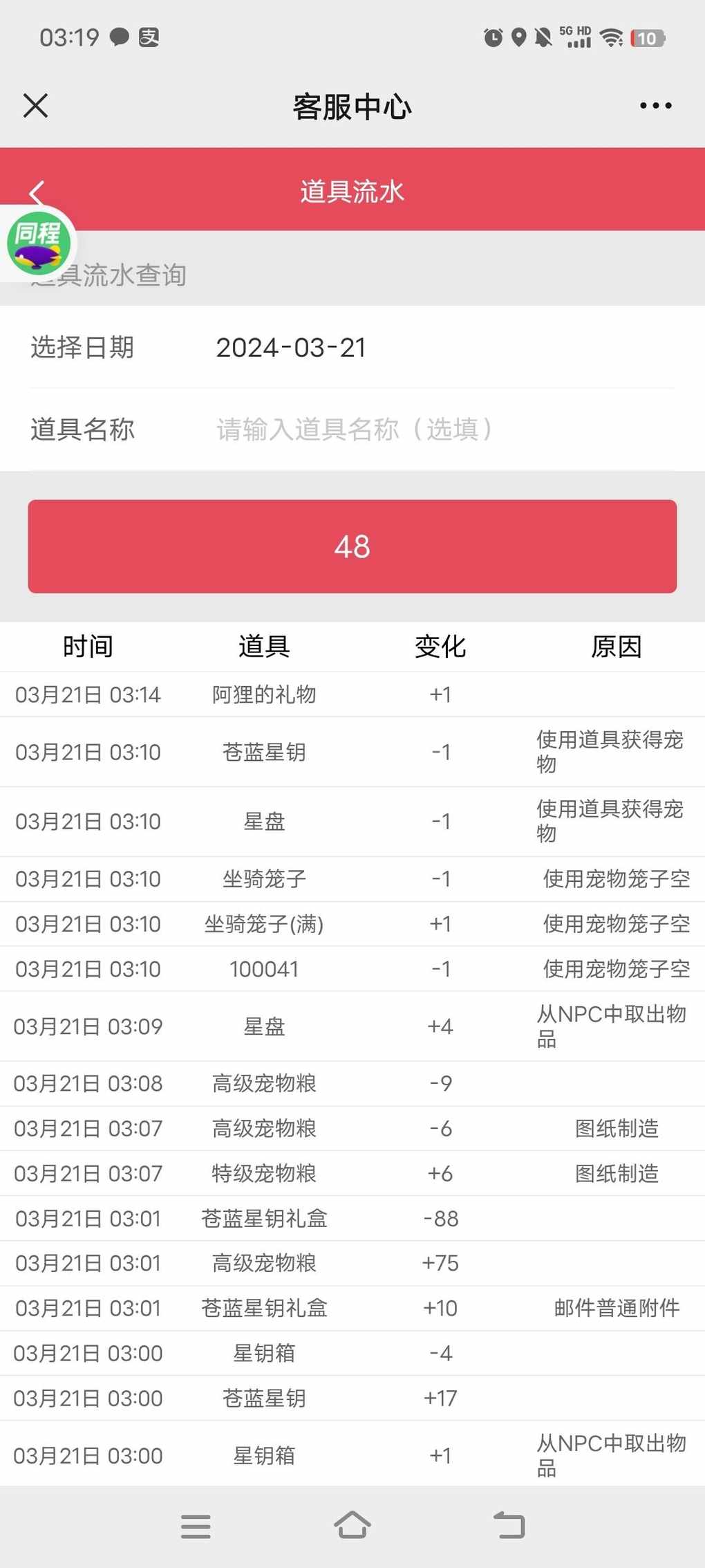Open recent apps from navigation bar

[196, 1526]
